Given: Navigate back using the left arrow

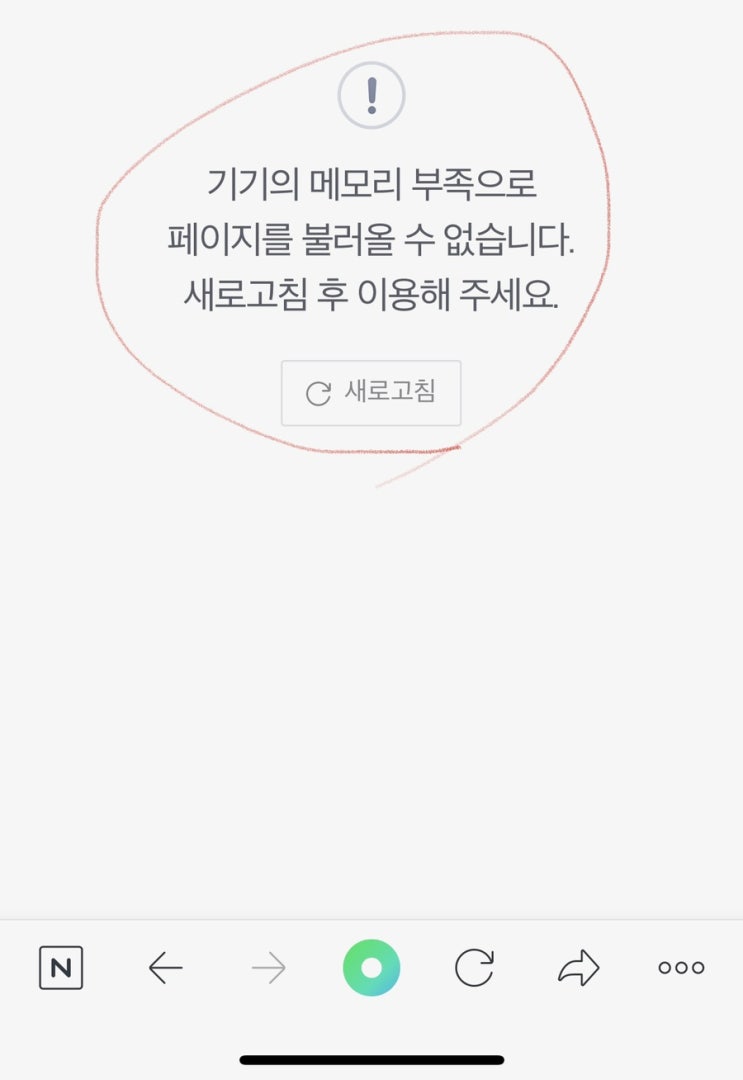Looking at the screenshot, I should tap(166, 967).
